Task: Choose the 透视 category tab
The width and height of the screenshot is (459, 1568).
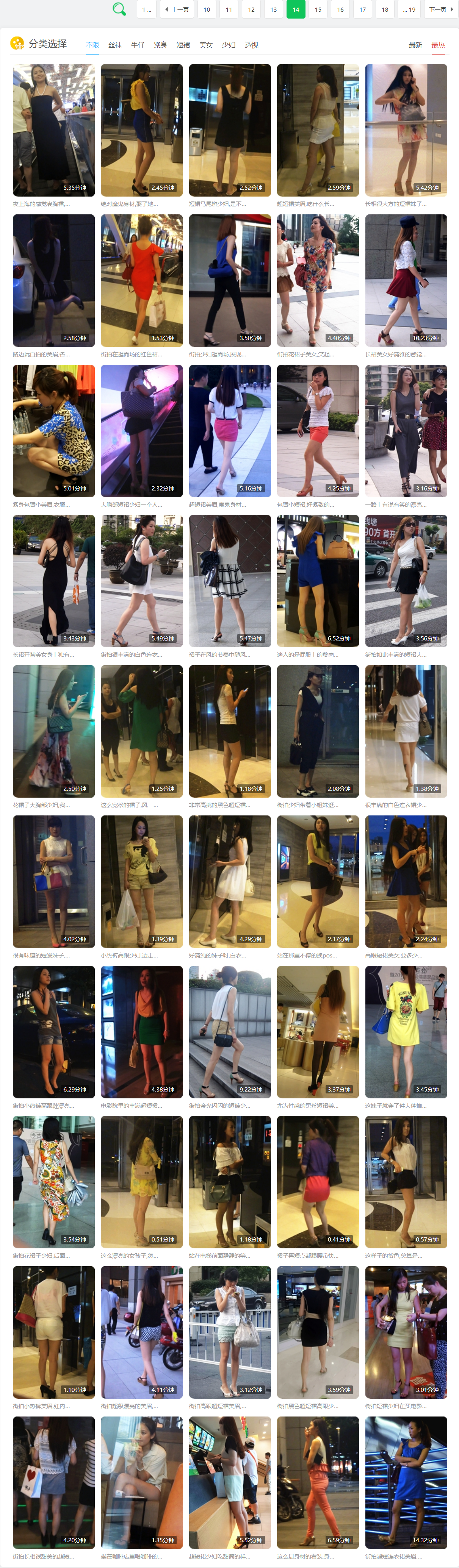Action: [x=251, y=45]
